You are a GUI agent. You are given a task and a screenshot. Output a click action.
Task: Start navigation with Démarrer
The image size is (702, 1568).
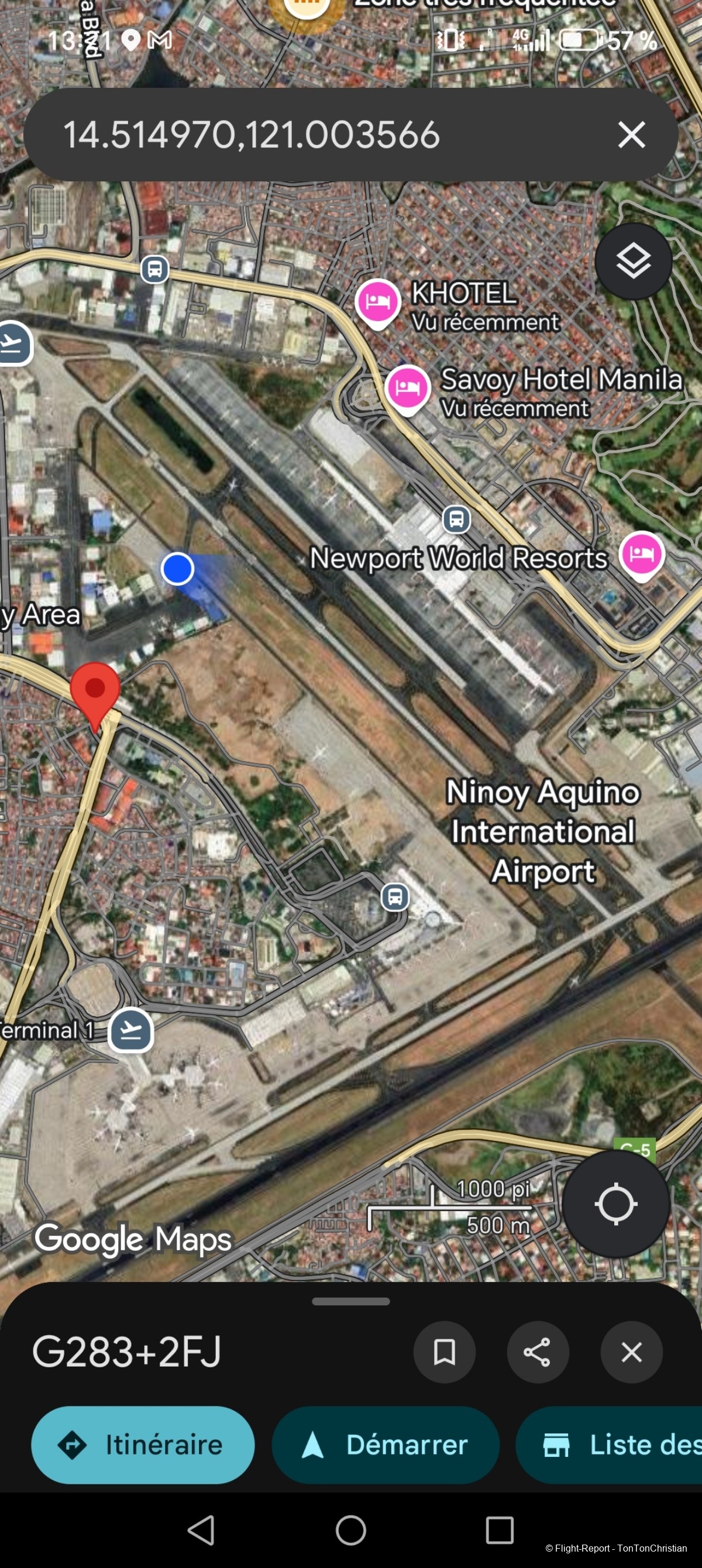click(x=386, y=1445)
